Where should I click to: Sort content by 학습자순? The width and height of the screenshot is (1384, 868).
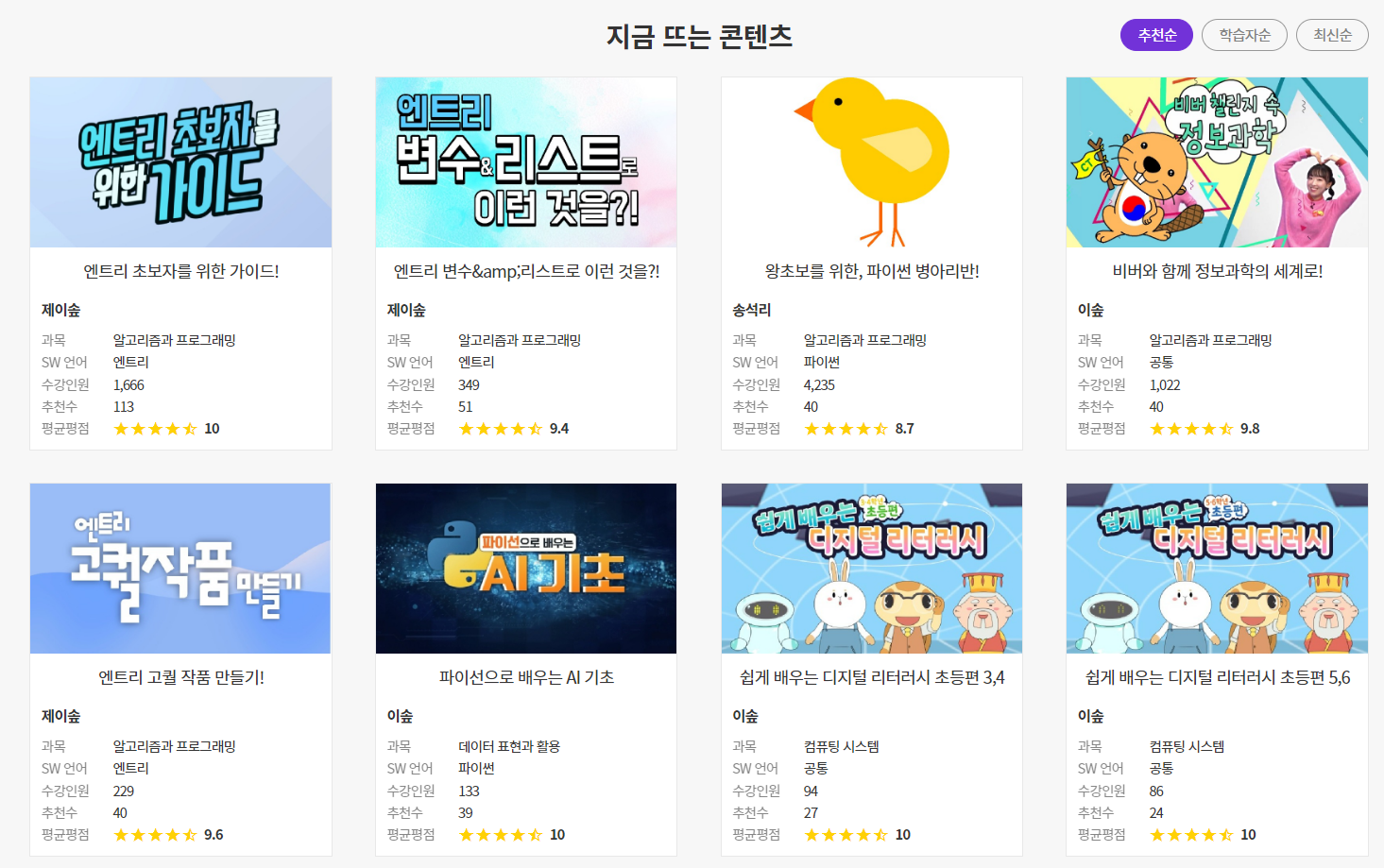[x=1244, y=35]
